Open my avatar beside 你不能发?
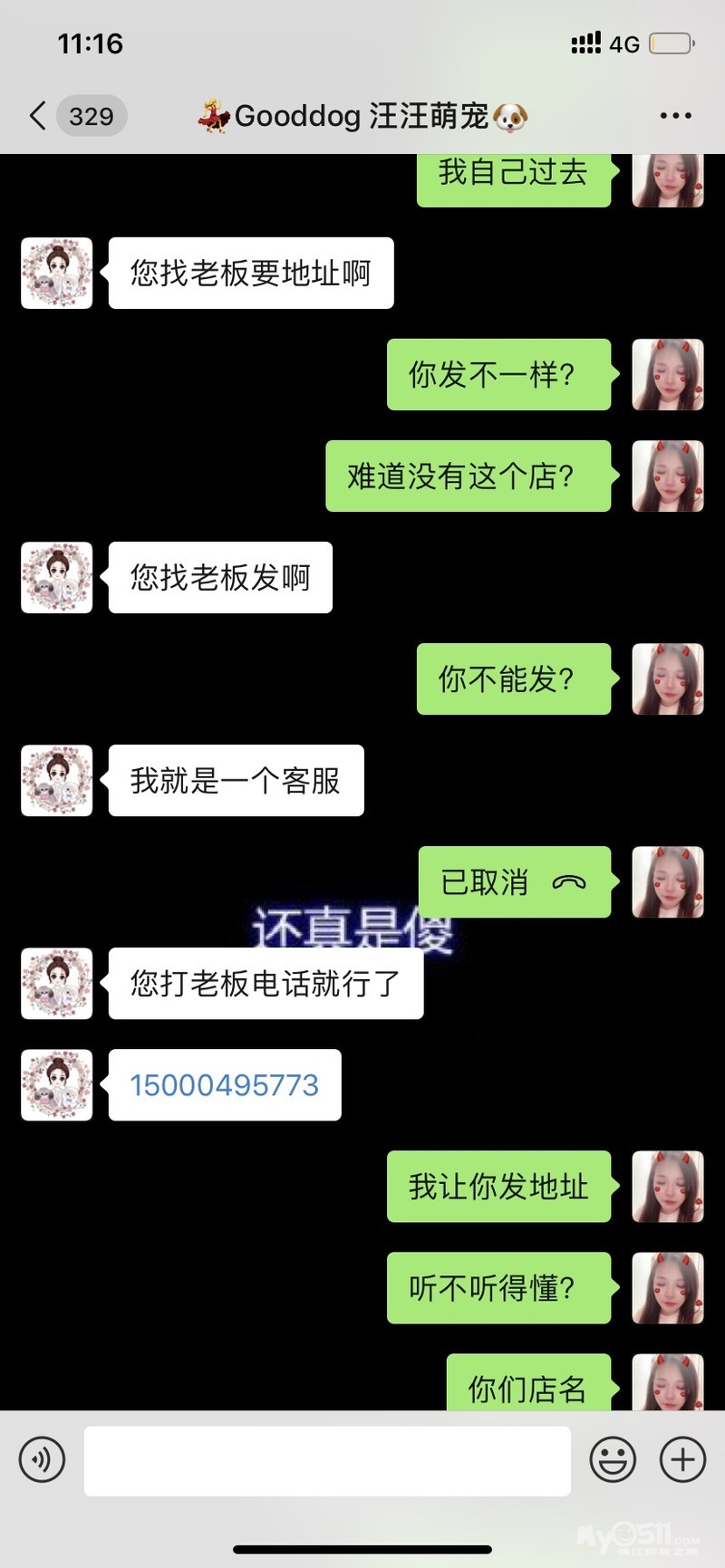Screen dimensions: 725x1568 668,679
